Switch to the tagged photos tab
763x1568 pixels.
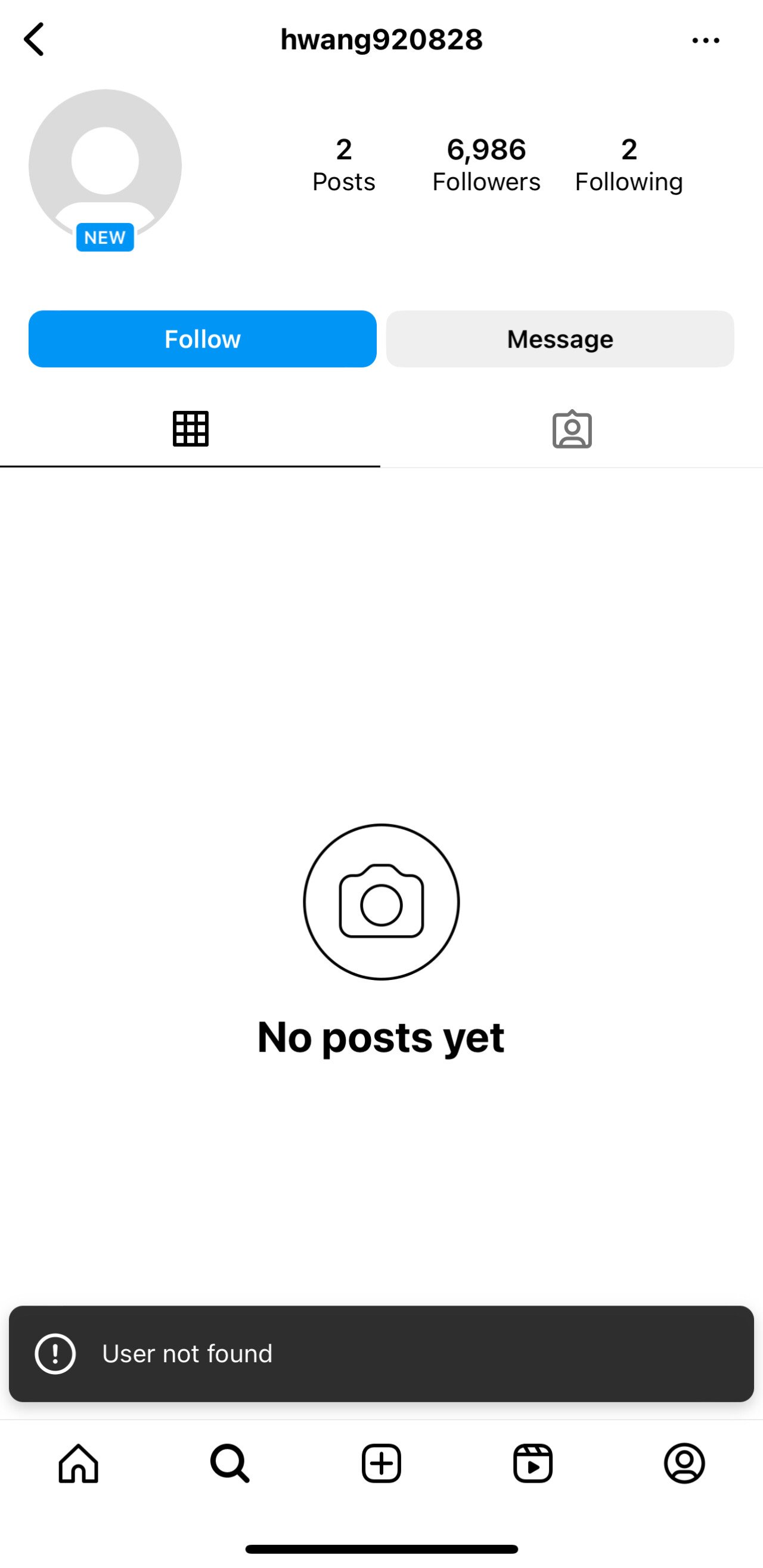click(571, 429)
